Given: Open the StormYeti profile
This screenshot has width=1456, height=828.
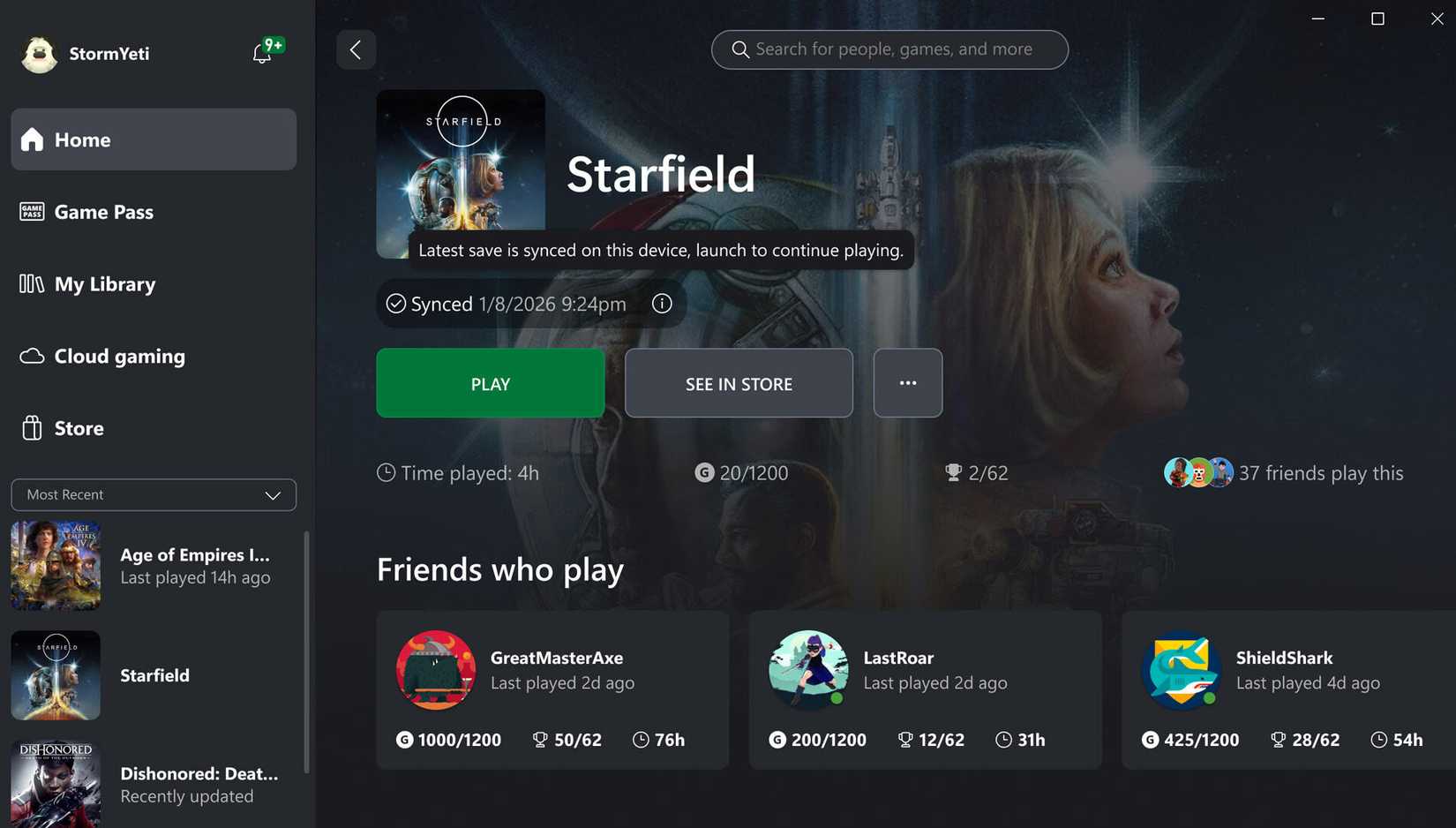Looking at the screenshot, I should pos(86,54).
